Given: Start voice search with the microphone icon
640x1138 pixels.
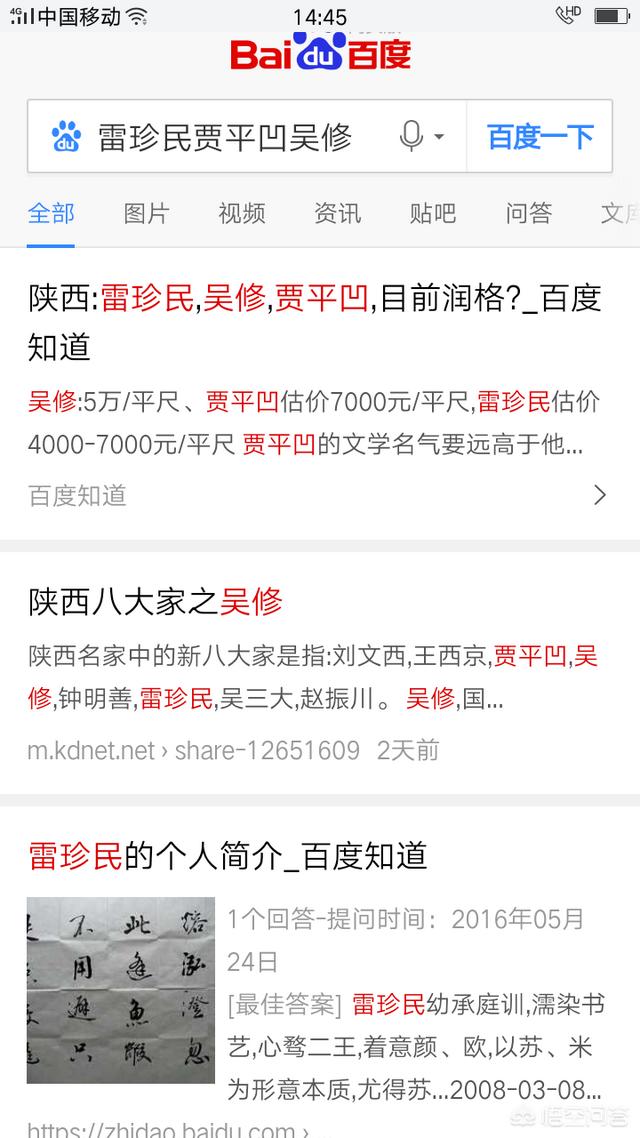Looking at the screenshot, I should pyautogui.click(x=411, y=137).
